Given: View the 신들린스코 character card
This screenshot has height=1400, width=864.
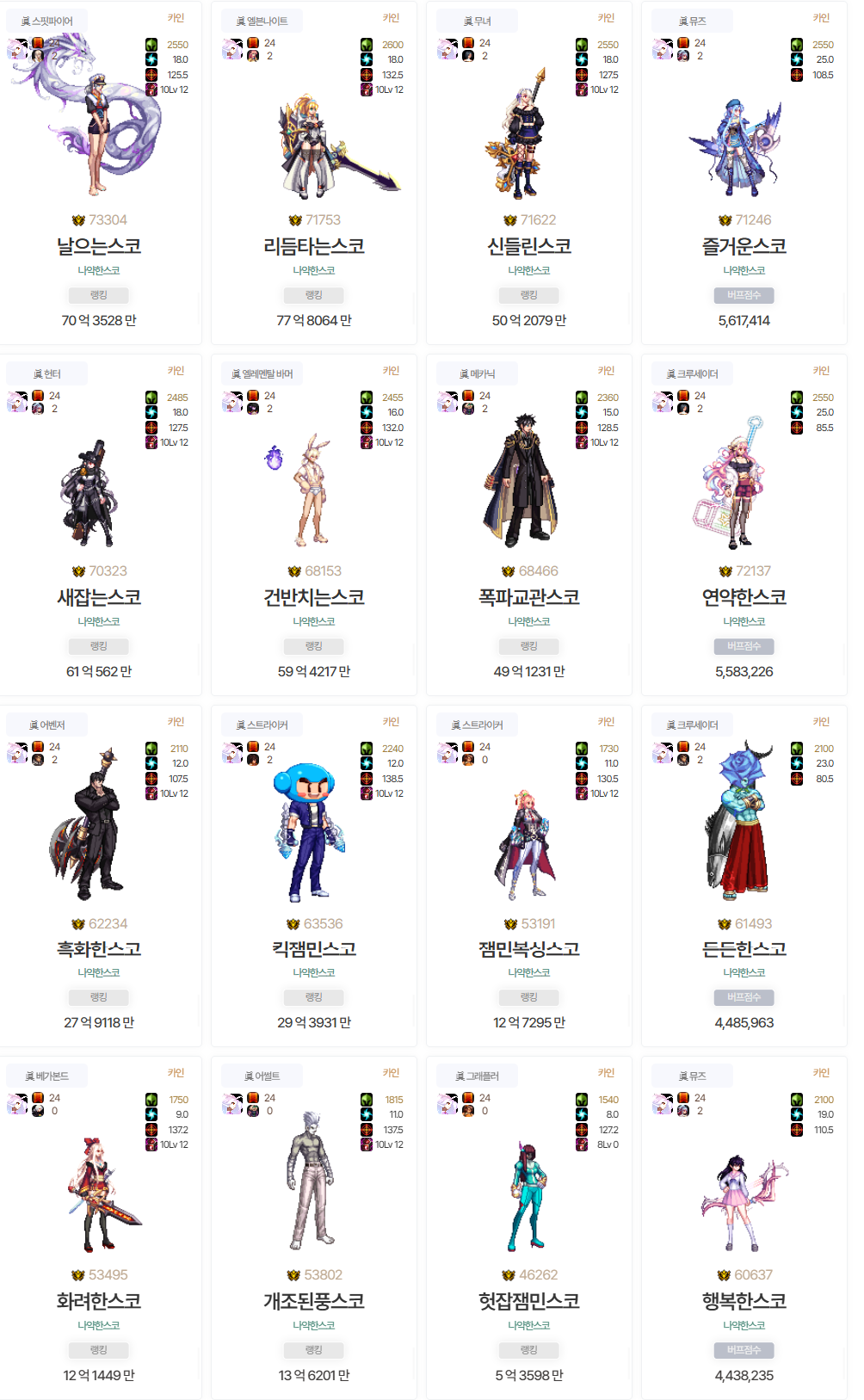Looking at the screenshot, I should tap(529, 173).
